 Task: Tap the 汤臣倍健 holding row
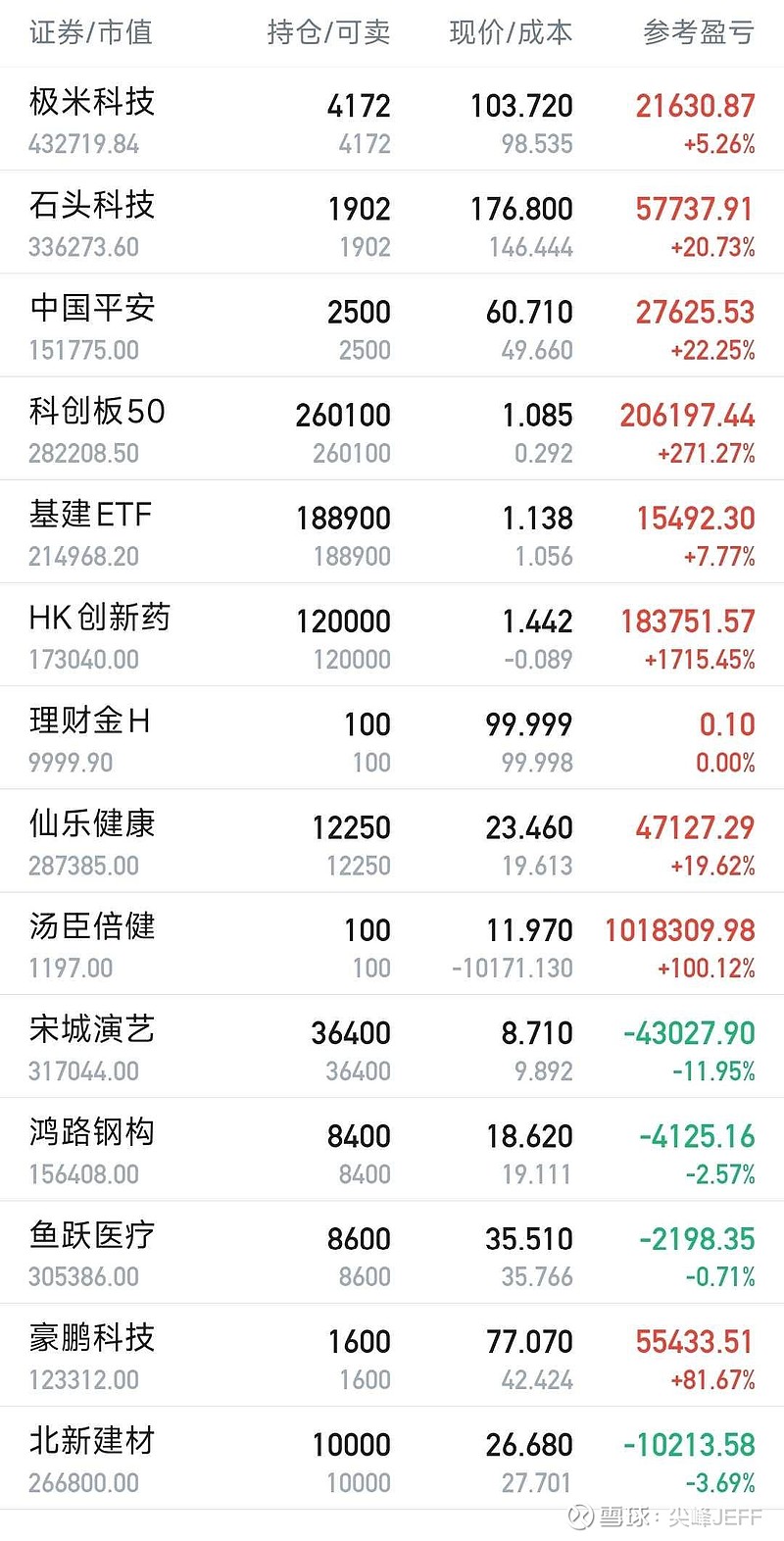pyautogui.click(x=392, y=943)
